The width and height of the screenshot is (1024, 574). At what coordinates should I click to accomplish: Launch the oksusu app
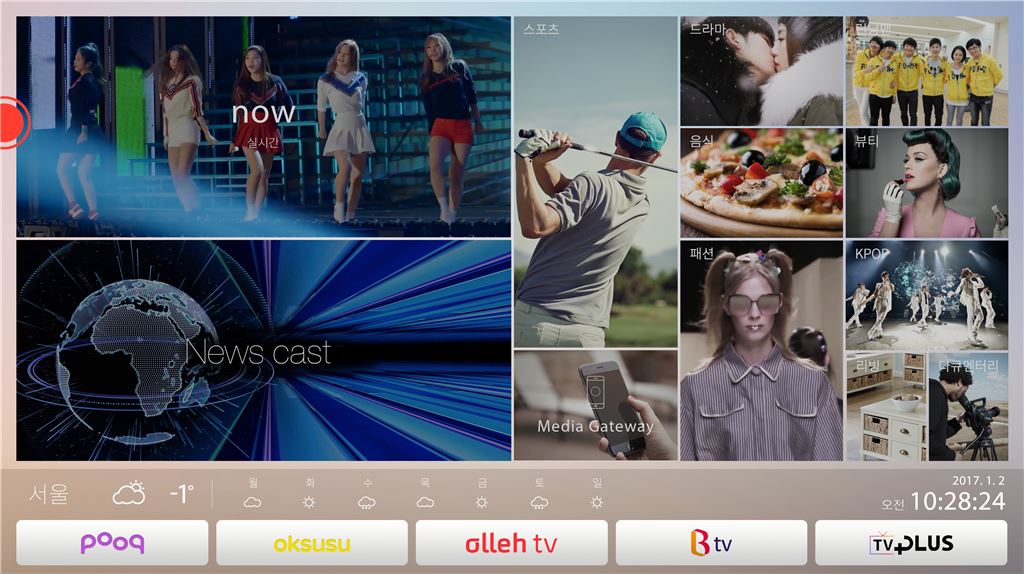click(312, 543)
